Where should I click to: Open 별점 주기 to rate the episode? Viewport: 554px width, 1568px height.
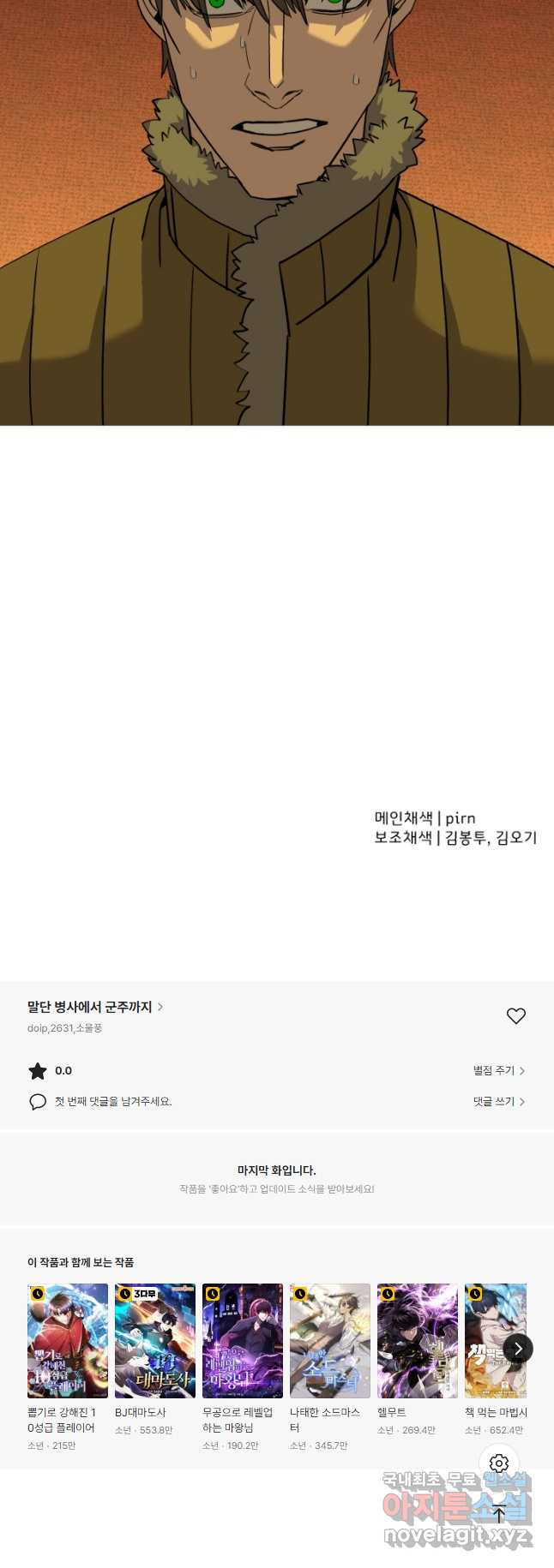pyautogui.click(x=498, y=1070)
